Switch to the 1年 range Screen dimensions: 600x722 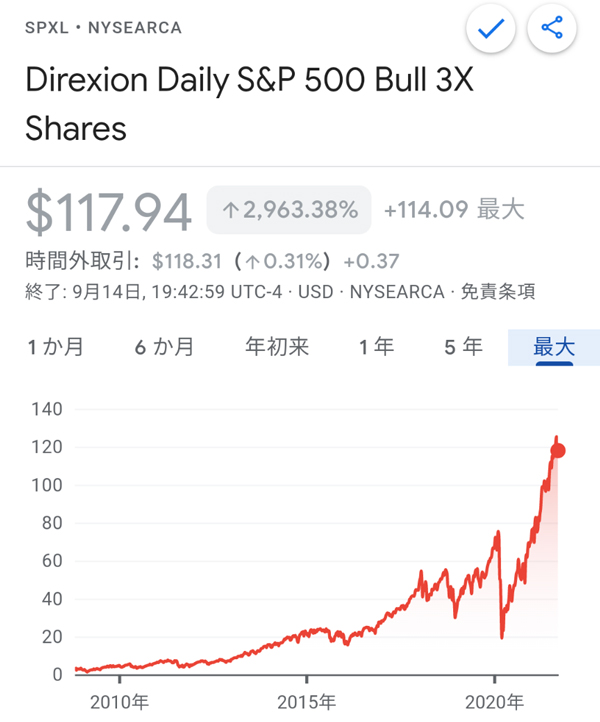coord(377,347)
